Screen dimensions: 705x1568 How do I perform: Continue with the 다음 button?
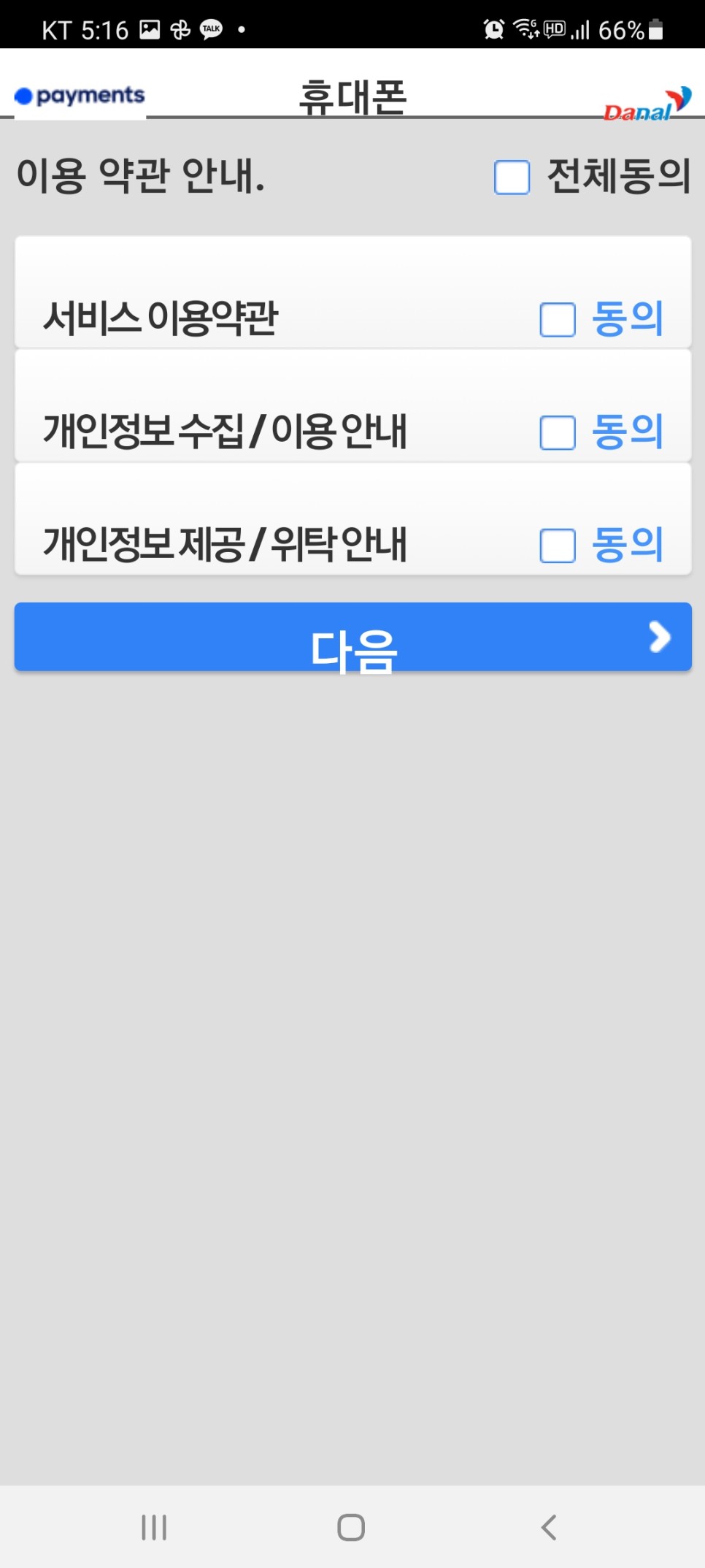tap(352, 637)
